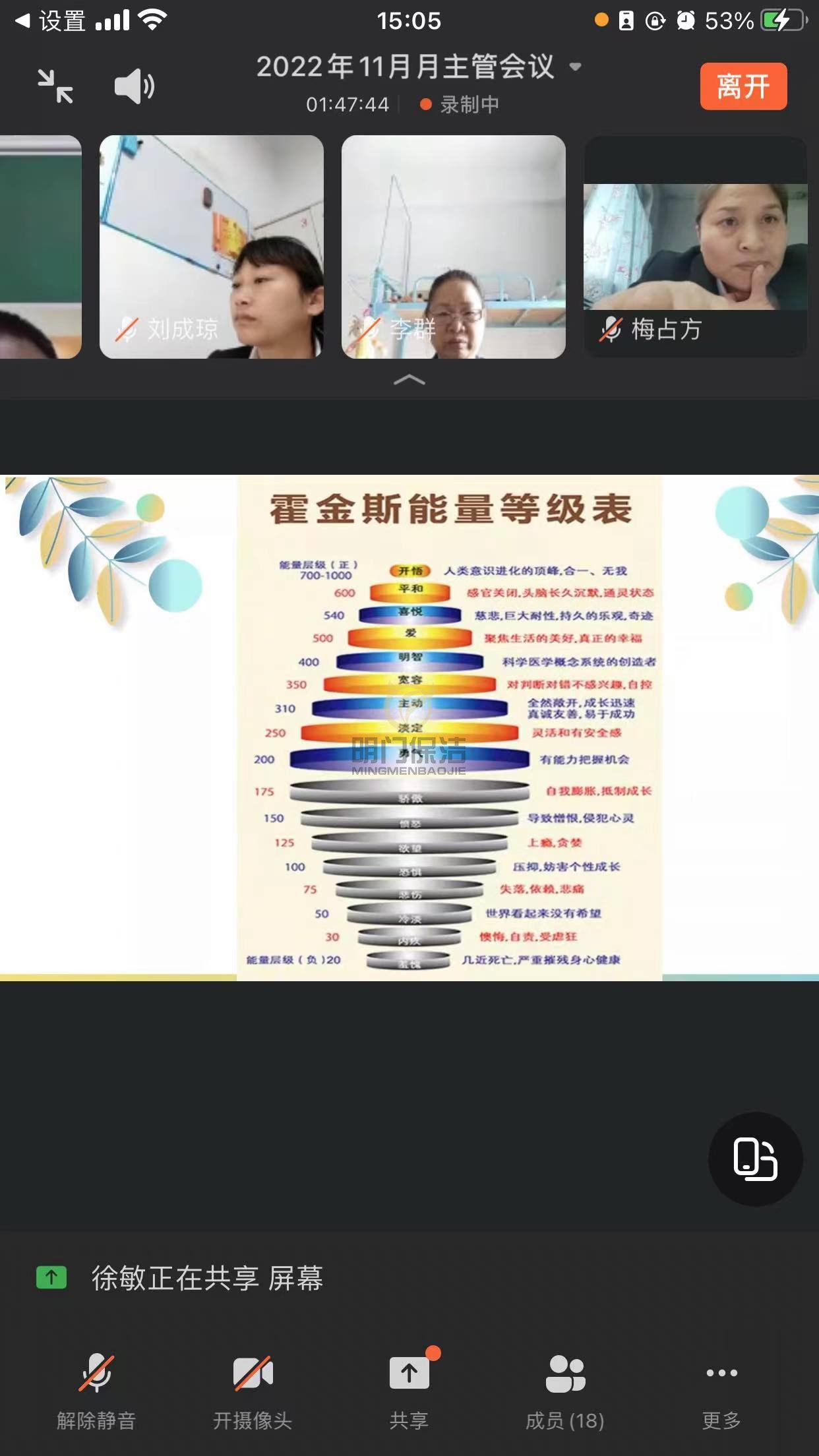The width and height of the screenshot is (819, 1456).
Task: Toggle the speaker audio icon
Action: (135, 86)
